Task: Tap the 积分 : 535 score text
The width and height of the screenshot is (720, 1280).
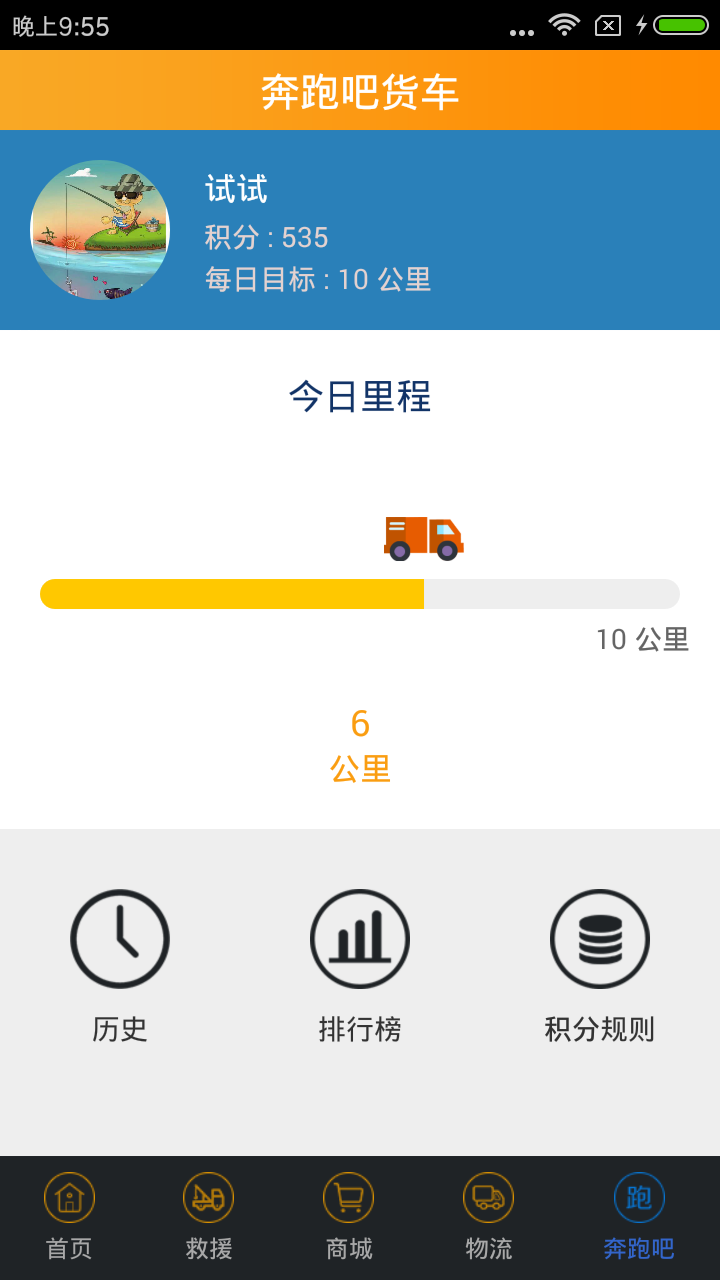Action: [265, 237]
